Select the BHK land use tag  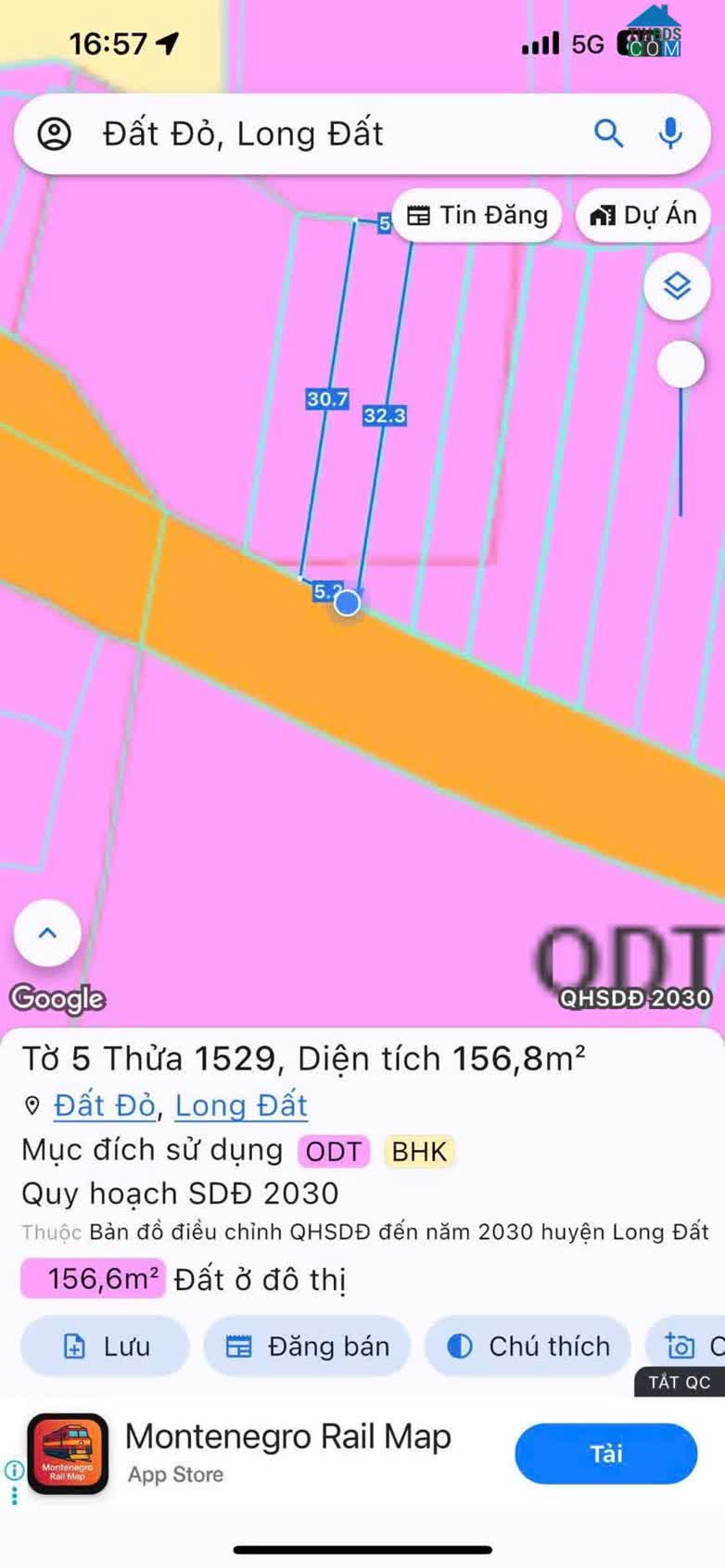point(419,1152)
